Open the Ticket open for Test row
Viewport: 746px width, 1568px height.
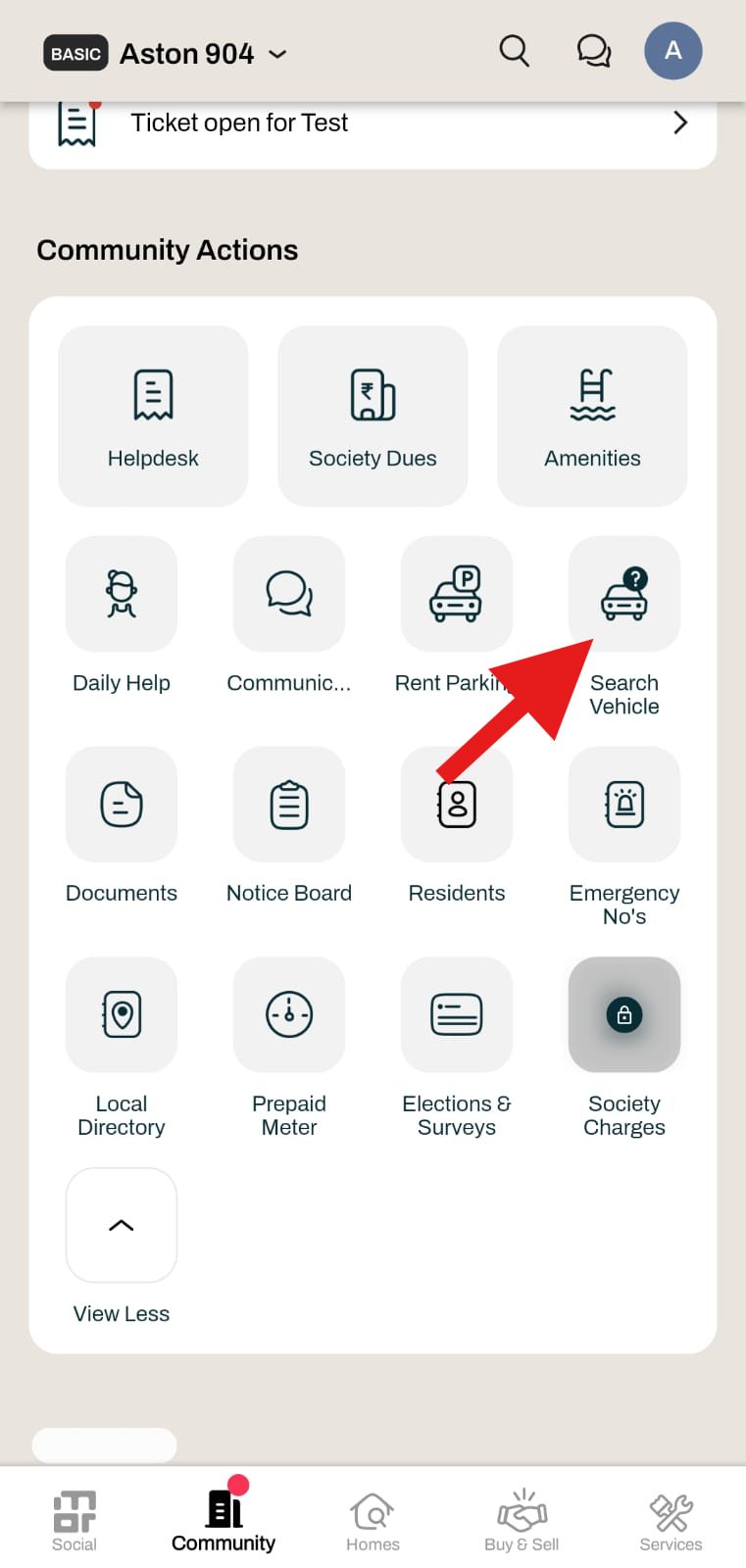coord(373,123)
